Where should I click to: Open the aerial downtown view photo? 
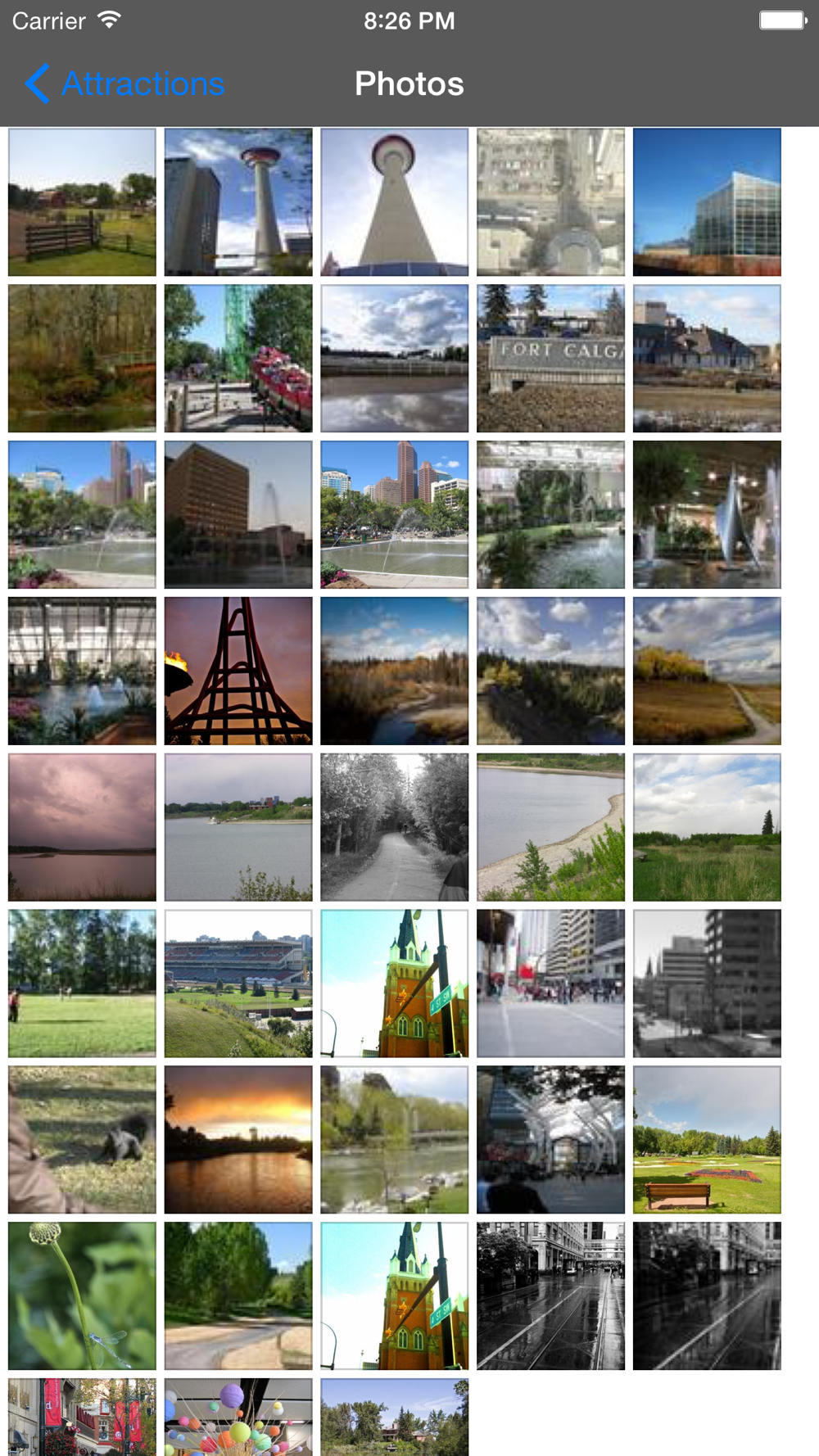550,201
